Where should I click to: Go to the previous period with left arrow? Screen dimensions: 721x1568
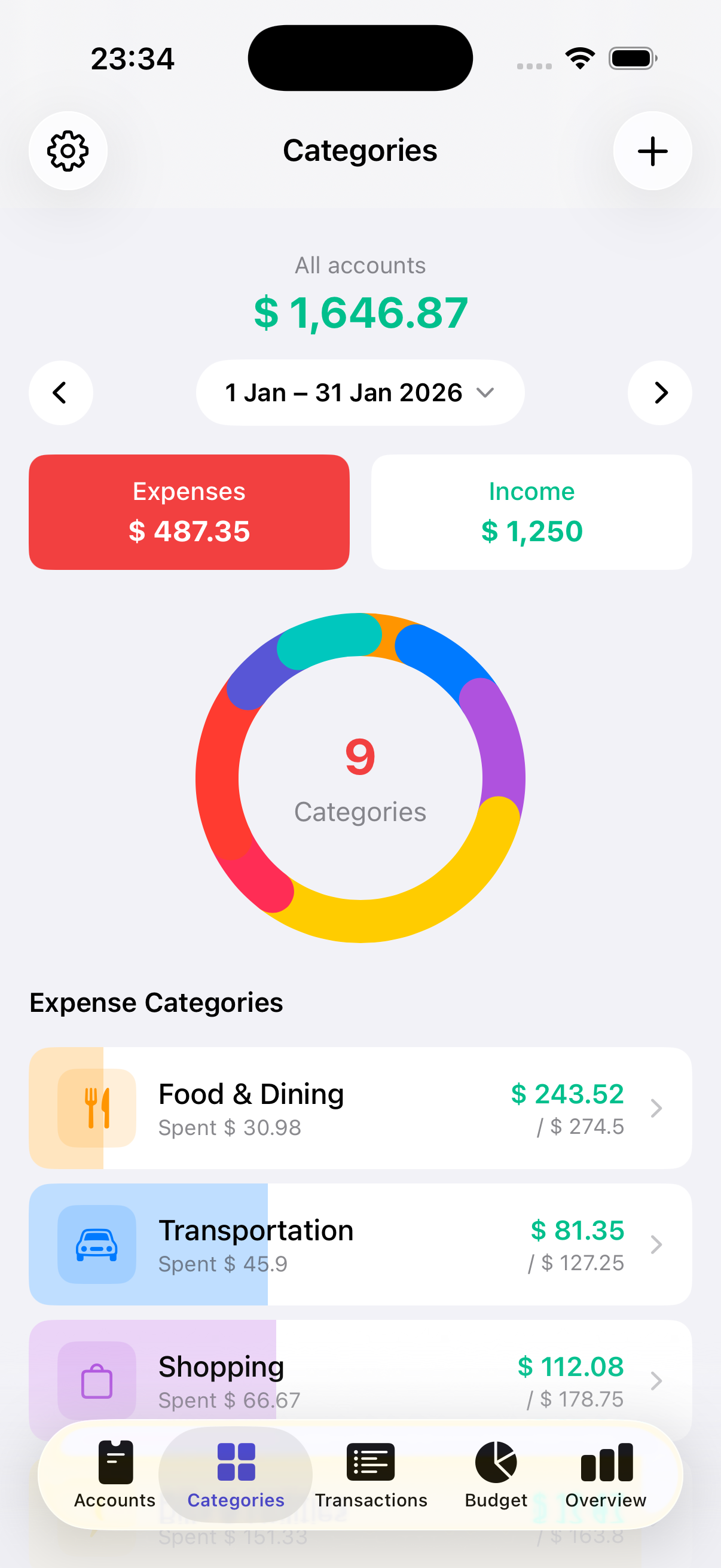(60, 393)
